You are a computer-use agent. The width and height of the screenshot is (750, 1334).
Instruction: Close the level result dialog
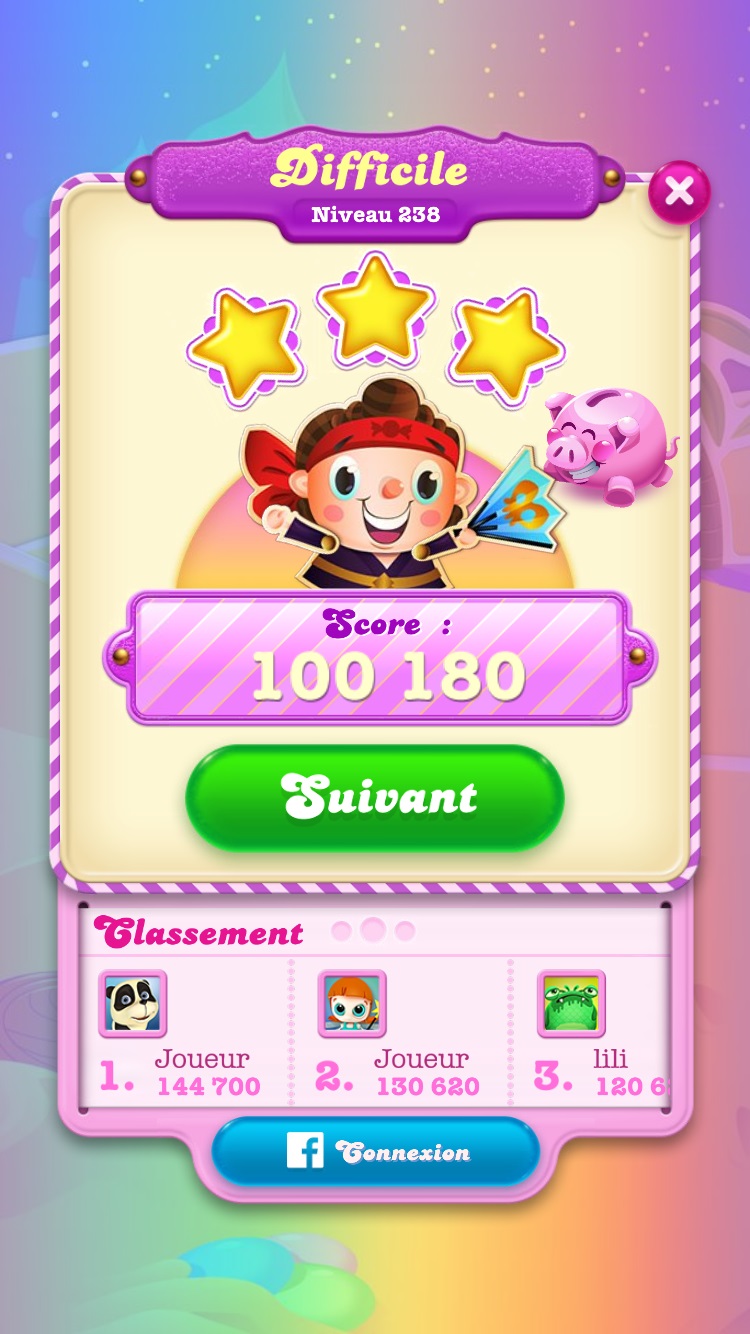679,192
